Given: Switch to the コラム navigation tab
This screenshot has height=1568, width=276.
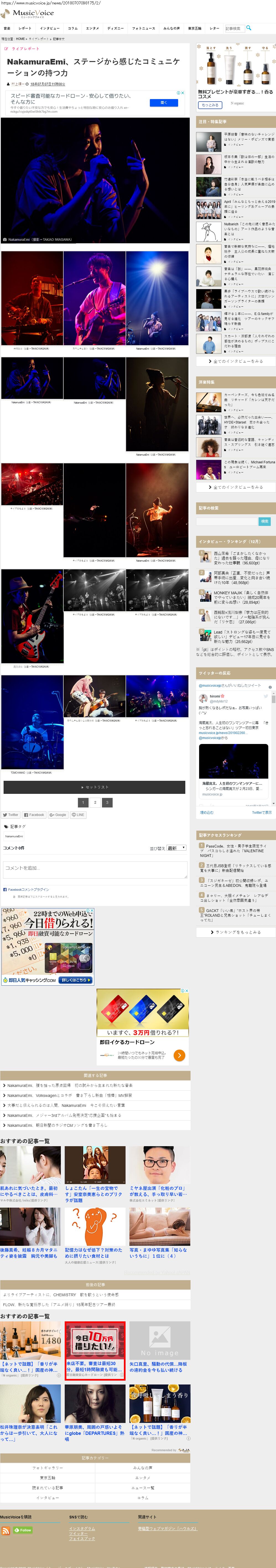Looking at the screenshot, I should (73, 28).
